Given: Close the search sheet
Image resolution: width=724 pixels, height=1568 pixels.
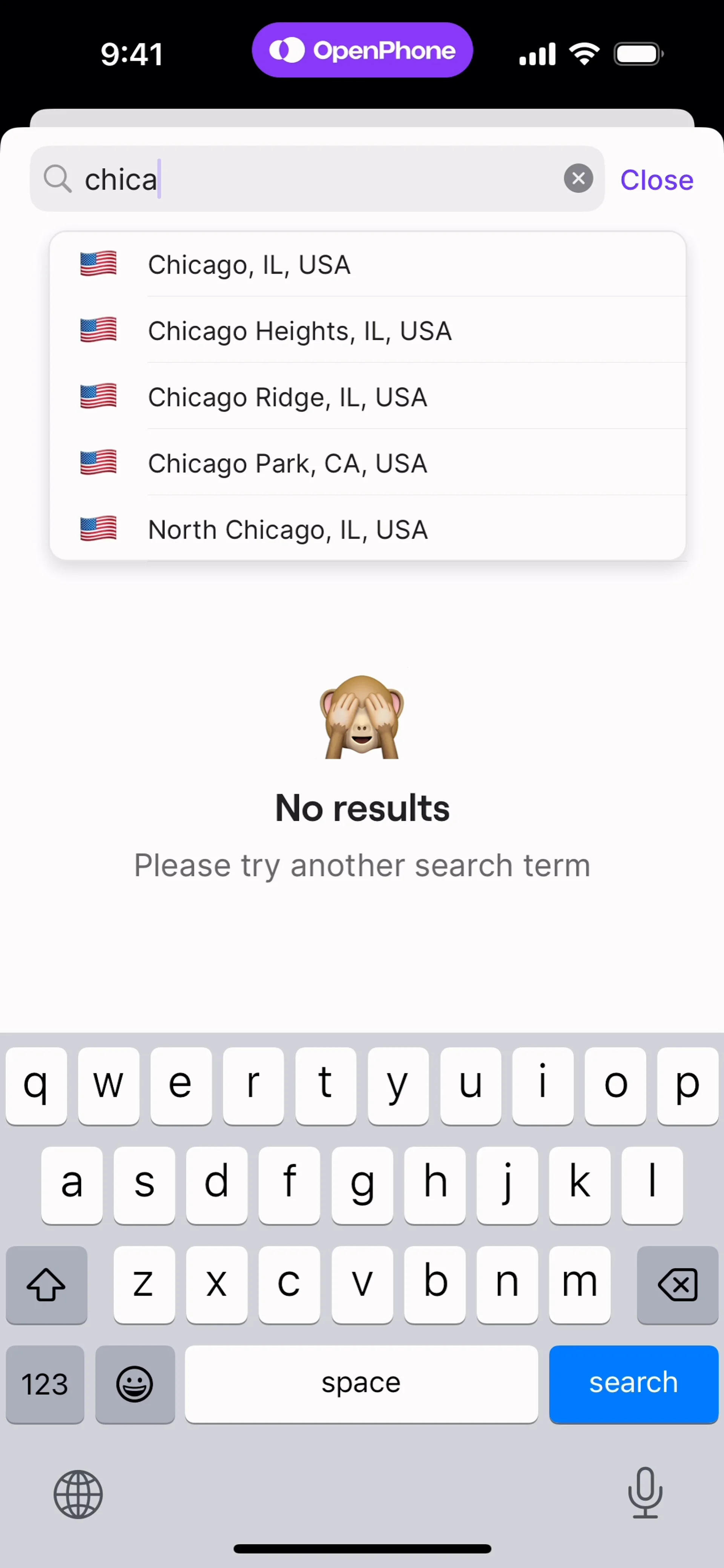Looking at the screenshot, I should (x=656, y=180).
